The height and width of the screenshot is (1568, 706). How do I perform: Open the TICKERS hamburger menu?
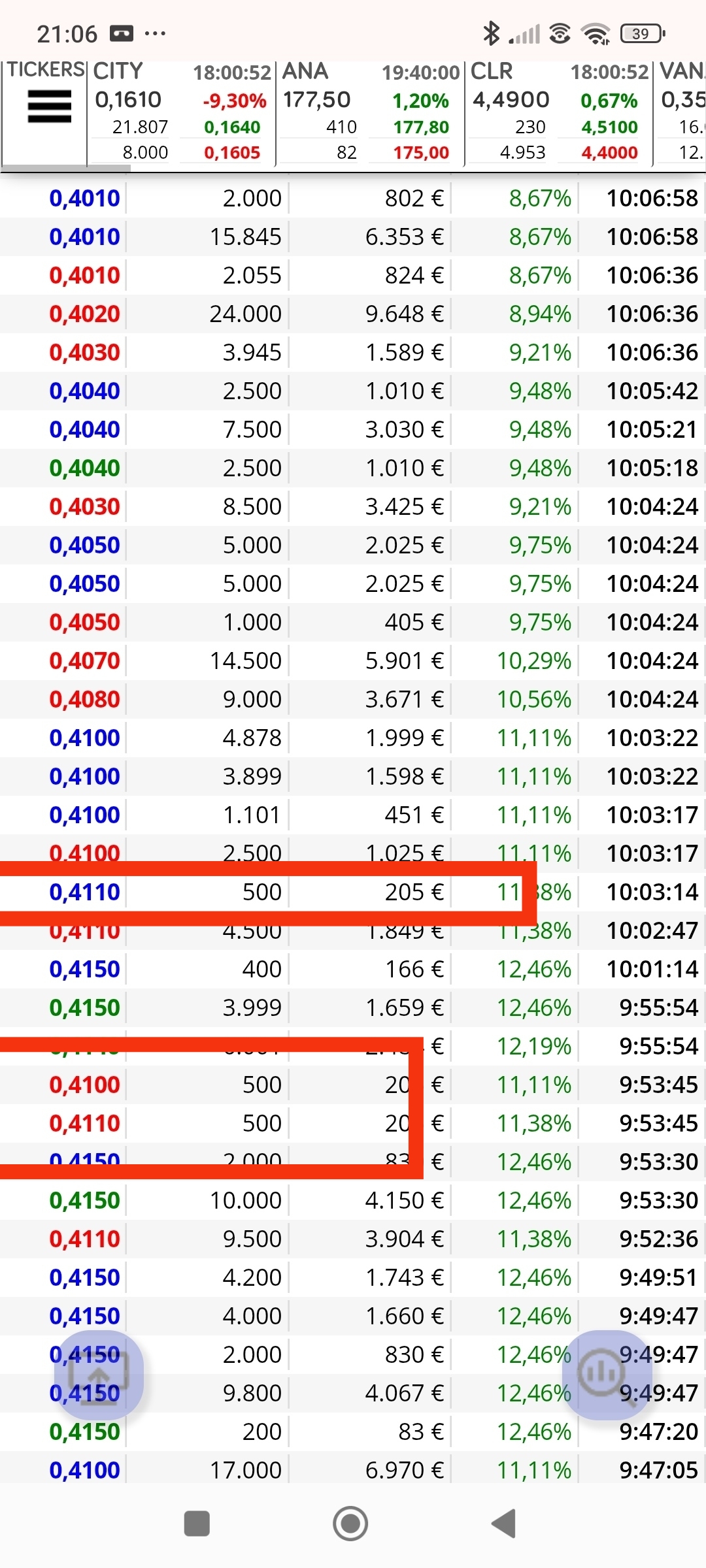(49, 106)
